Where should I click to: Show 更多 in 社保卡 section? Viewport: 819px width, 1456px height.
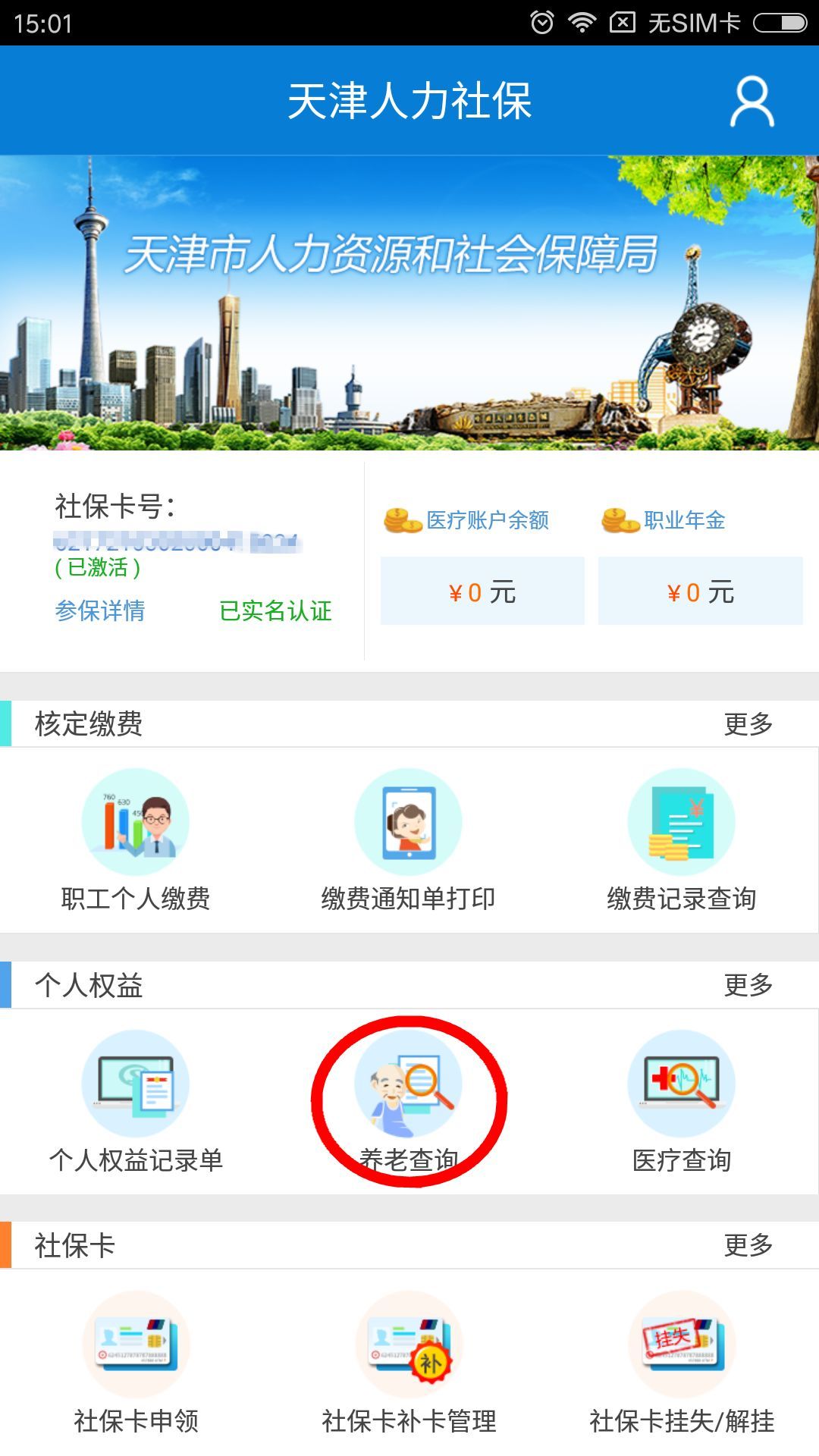point(748,1245)
